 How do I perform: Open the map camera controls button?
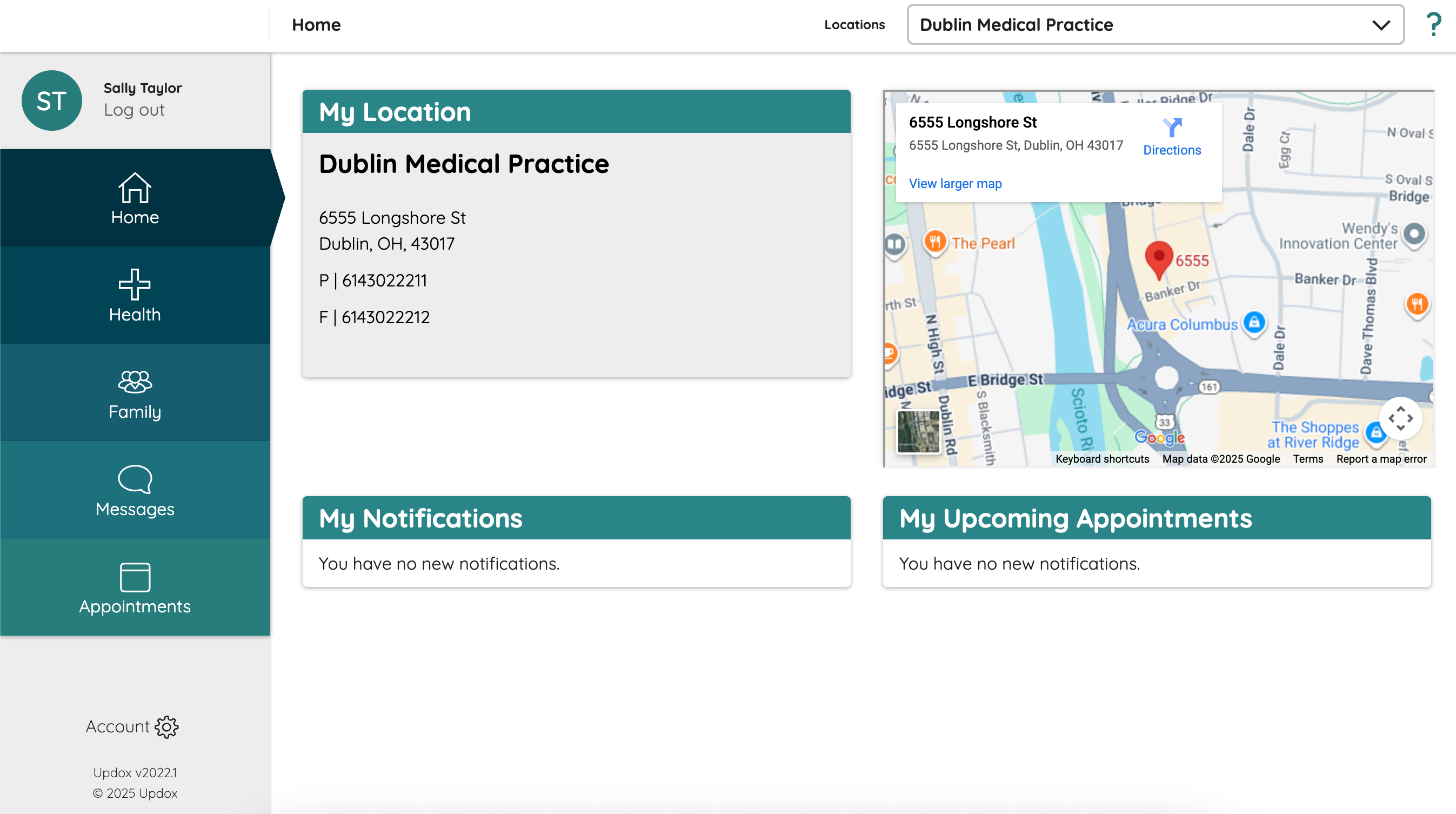[x=1401, y=418]
